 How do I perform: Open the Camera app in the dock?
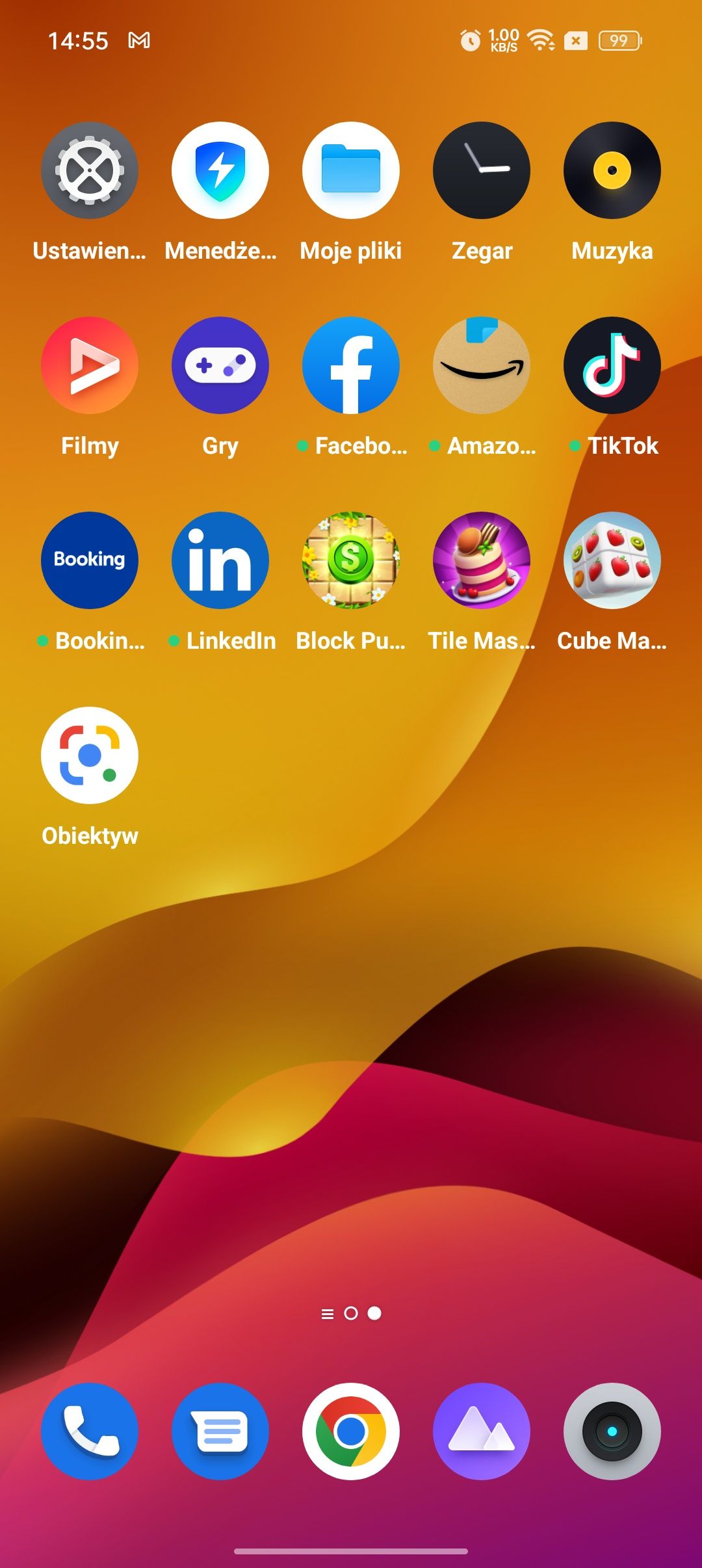click(612, 1431)
